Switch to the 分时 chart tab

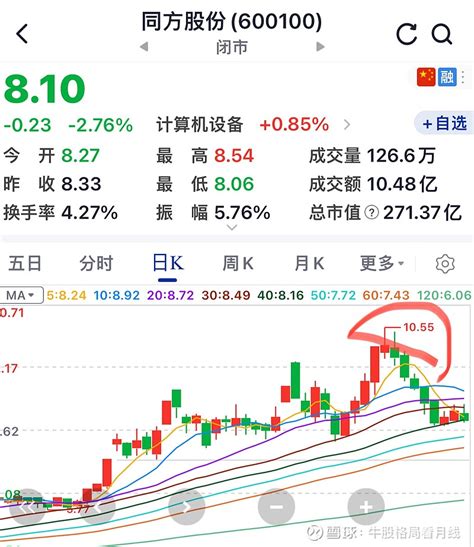click(96, 263)
